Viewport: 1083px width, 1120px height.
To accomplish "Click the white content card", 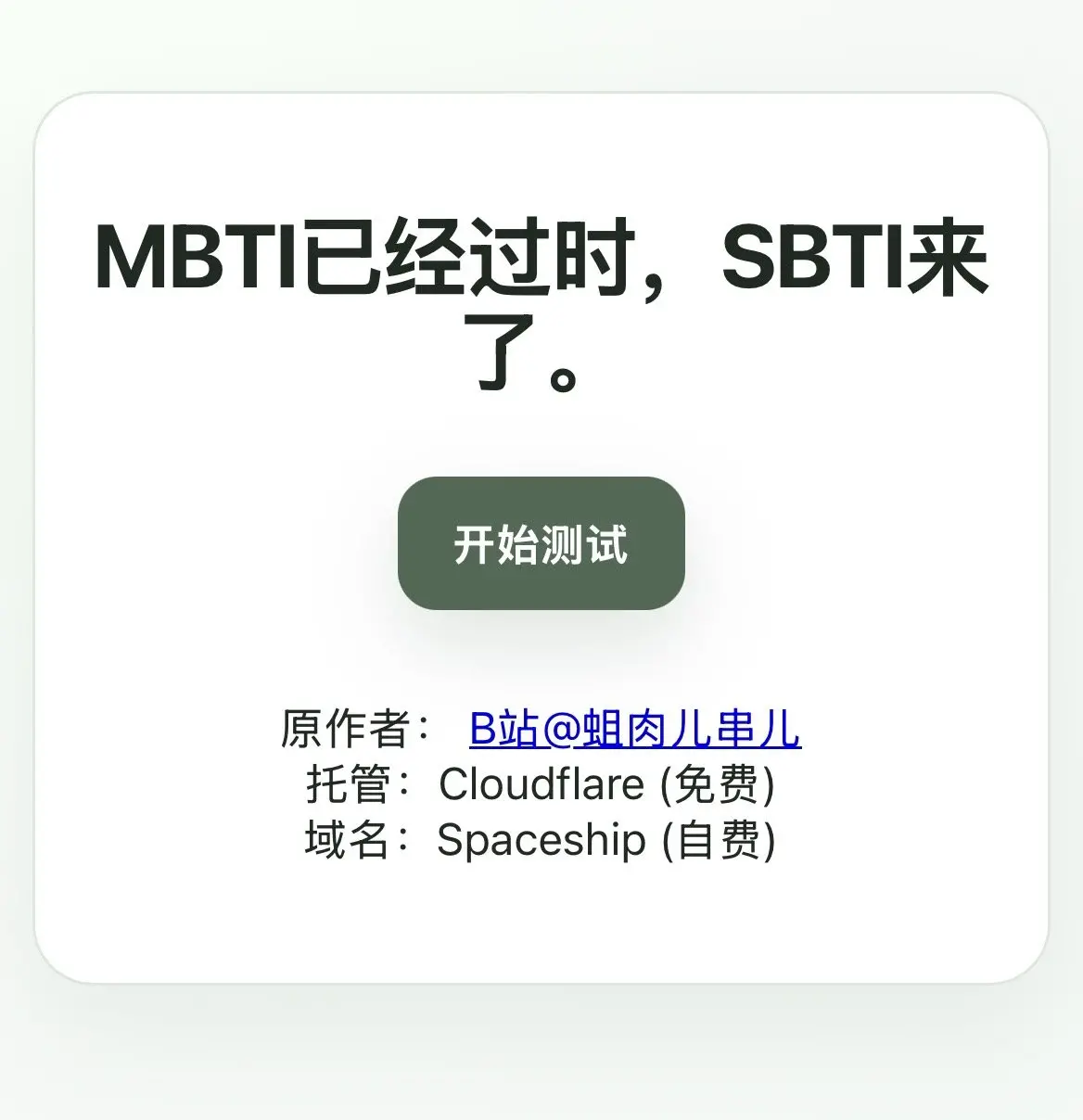I will pyautogui.click(x=541, y=927).
